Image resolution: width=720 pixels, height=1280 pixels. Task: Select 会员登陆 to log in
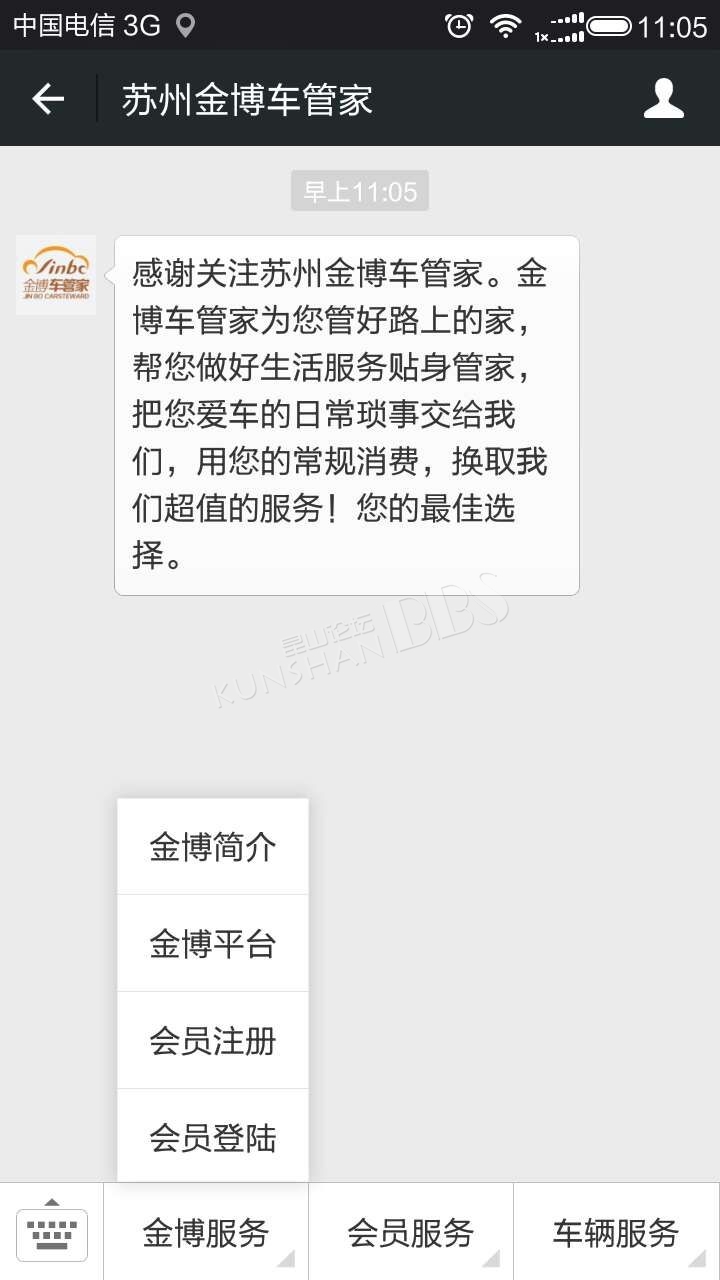click(x=213, y=1137)
